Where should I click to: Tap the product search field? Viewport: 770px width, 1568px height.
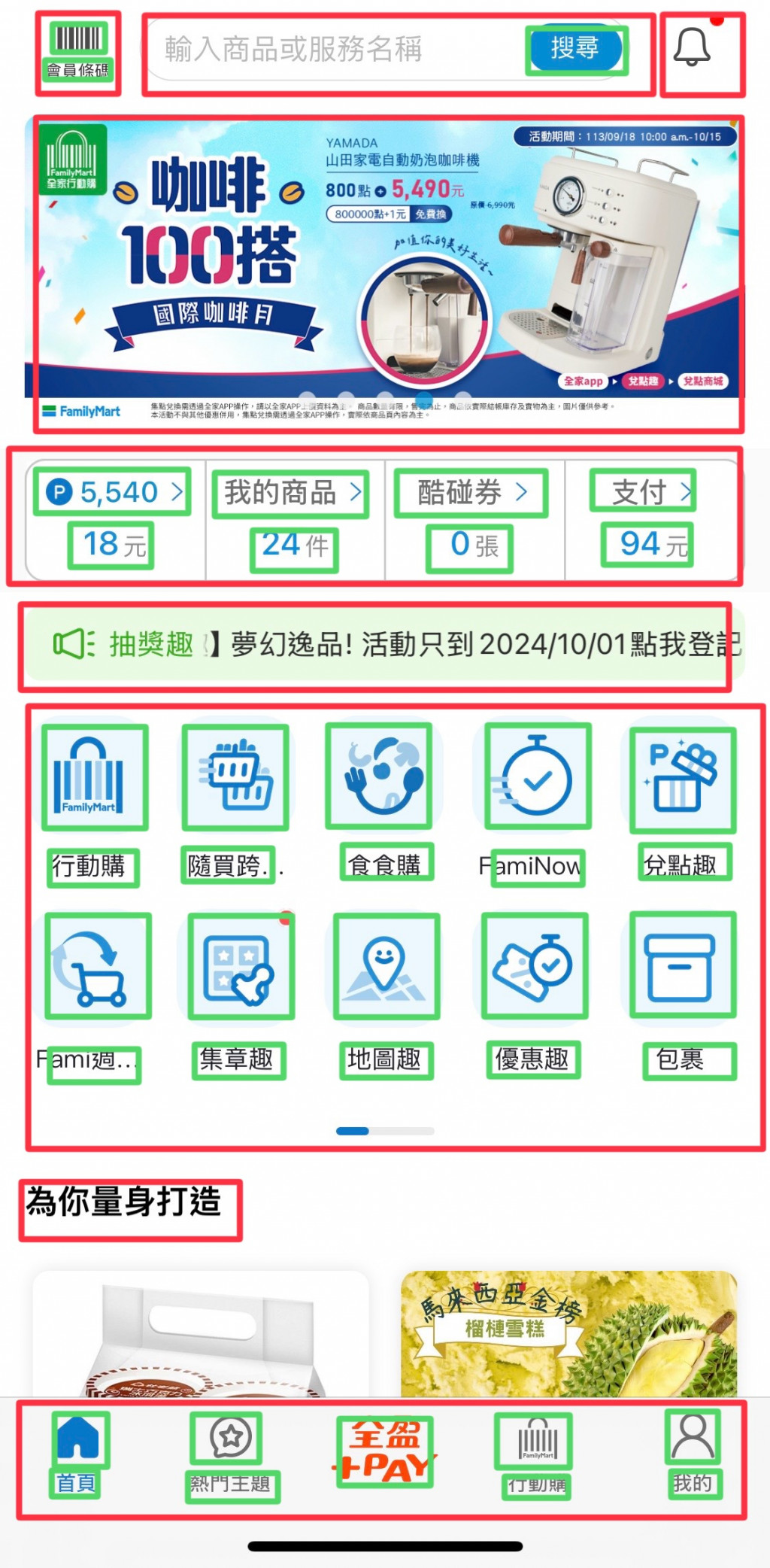click(x=331, y=50)
